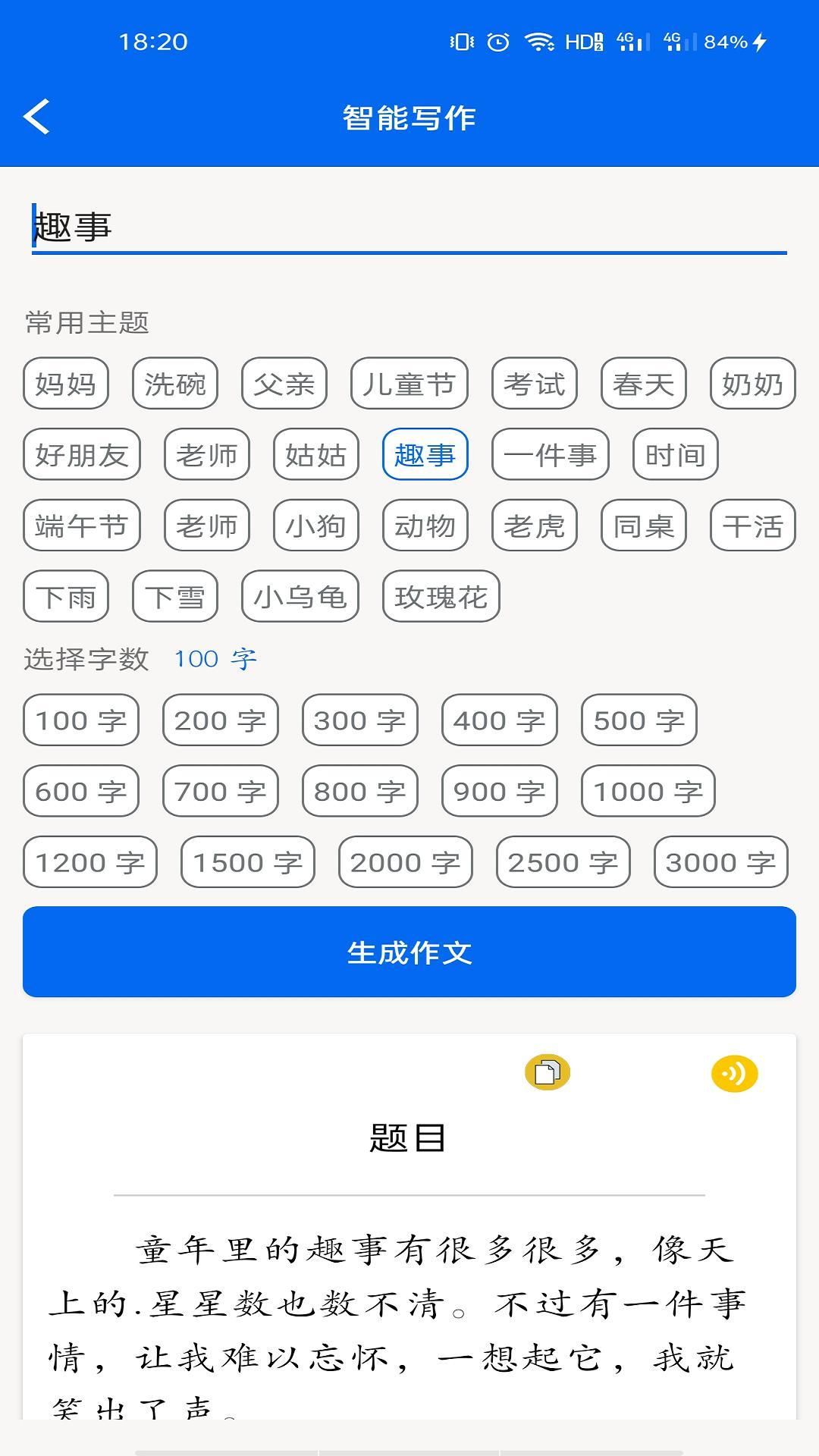819x1456 pixels.
Task: Select the 考试 topic
Action: (533, 384)
